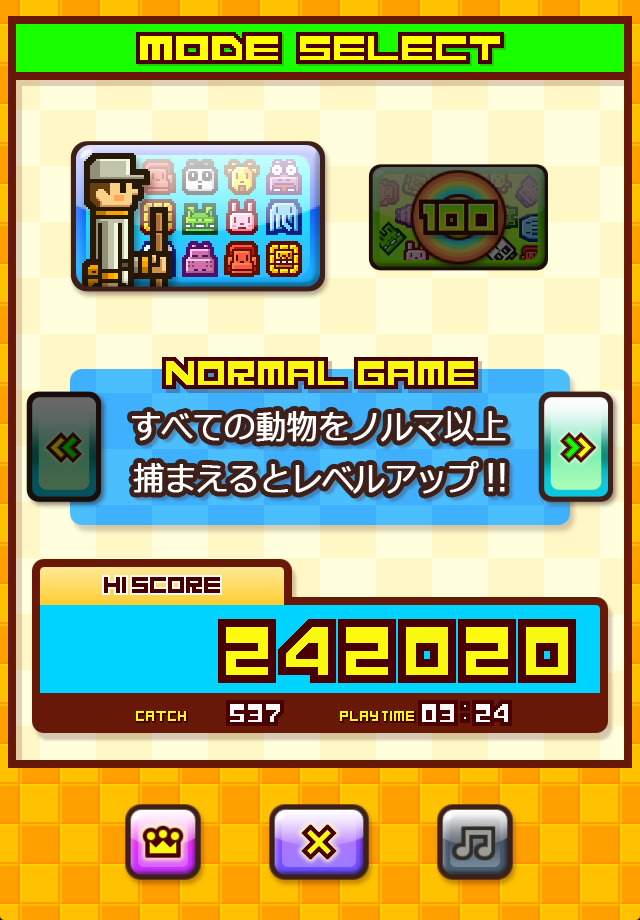Open the crown rankings button
Screen dimensions: 640x920
tap(163, 841)
